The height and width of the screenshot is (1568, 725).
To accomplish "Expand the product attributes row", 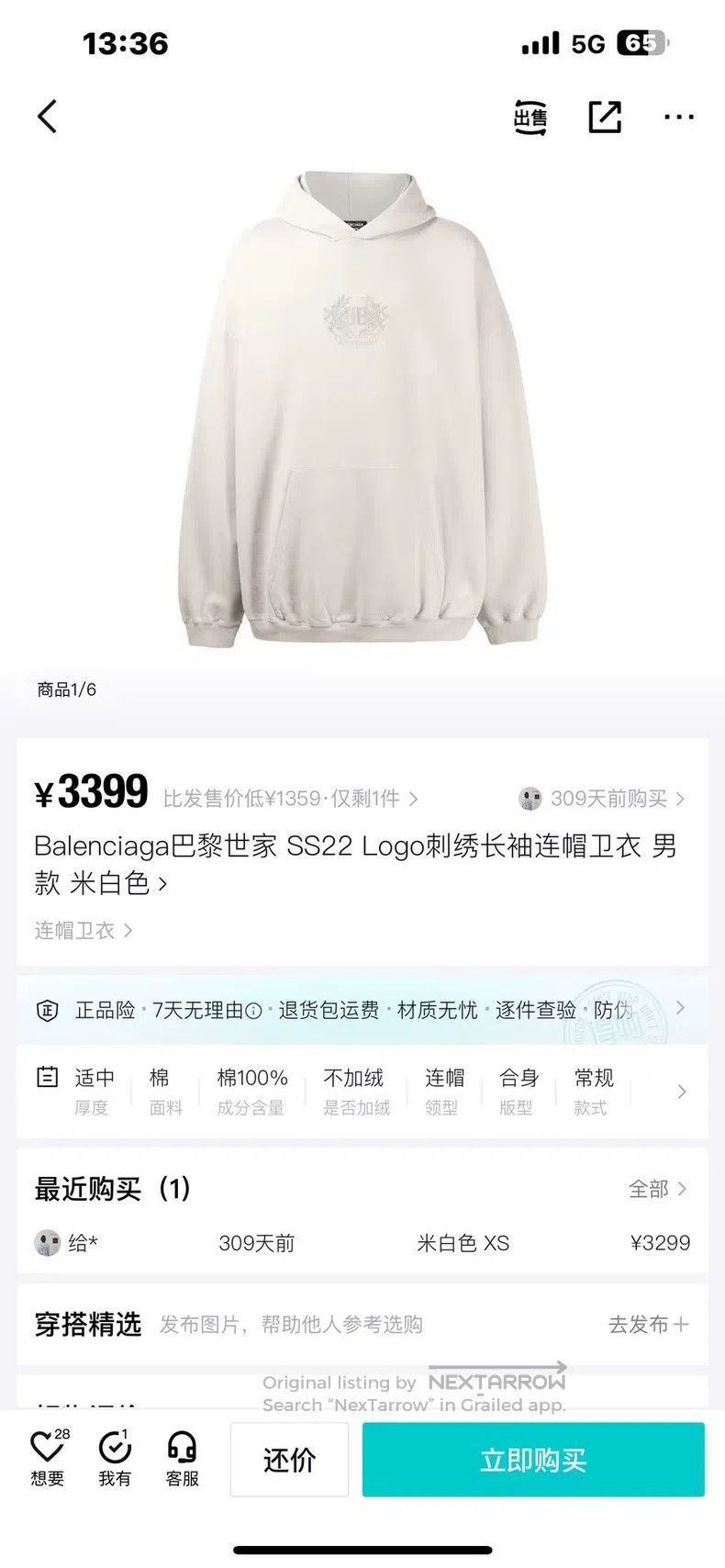I will 362,1092.
